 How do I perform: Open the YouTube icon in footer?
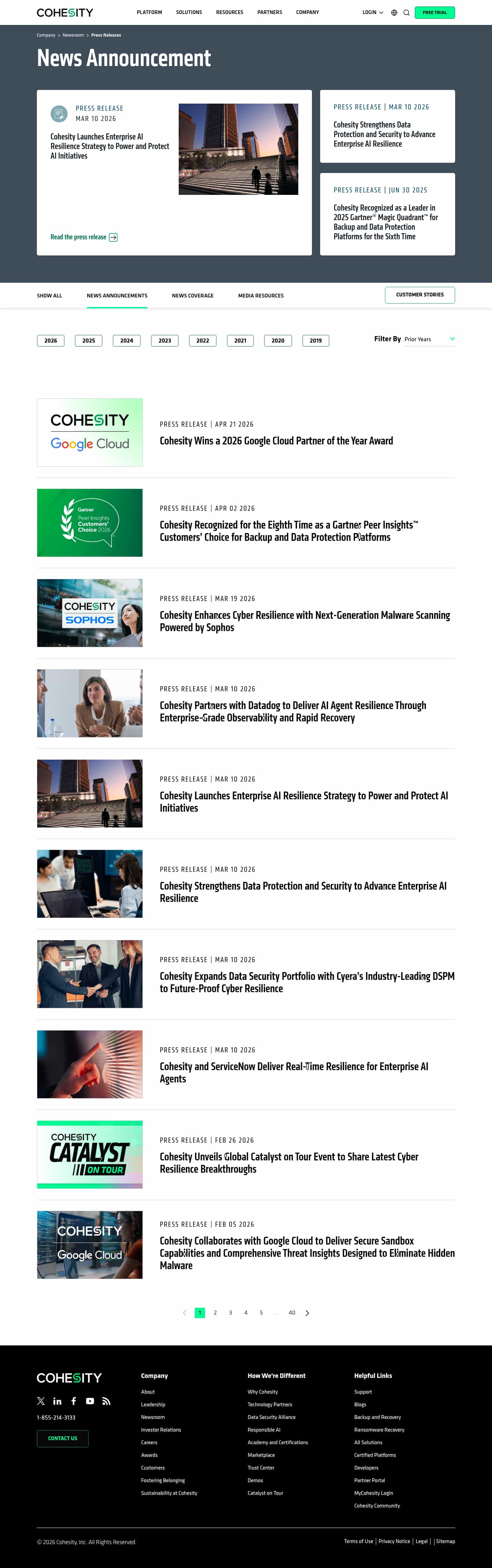pos(90,1400)
